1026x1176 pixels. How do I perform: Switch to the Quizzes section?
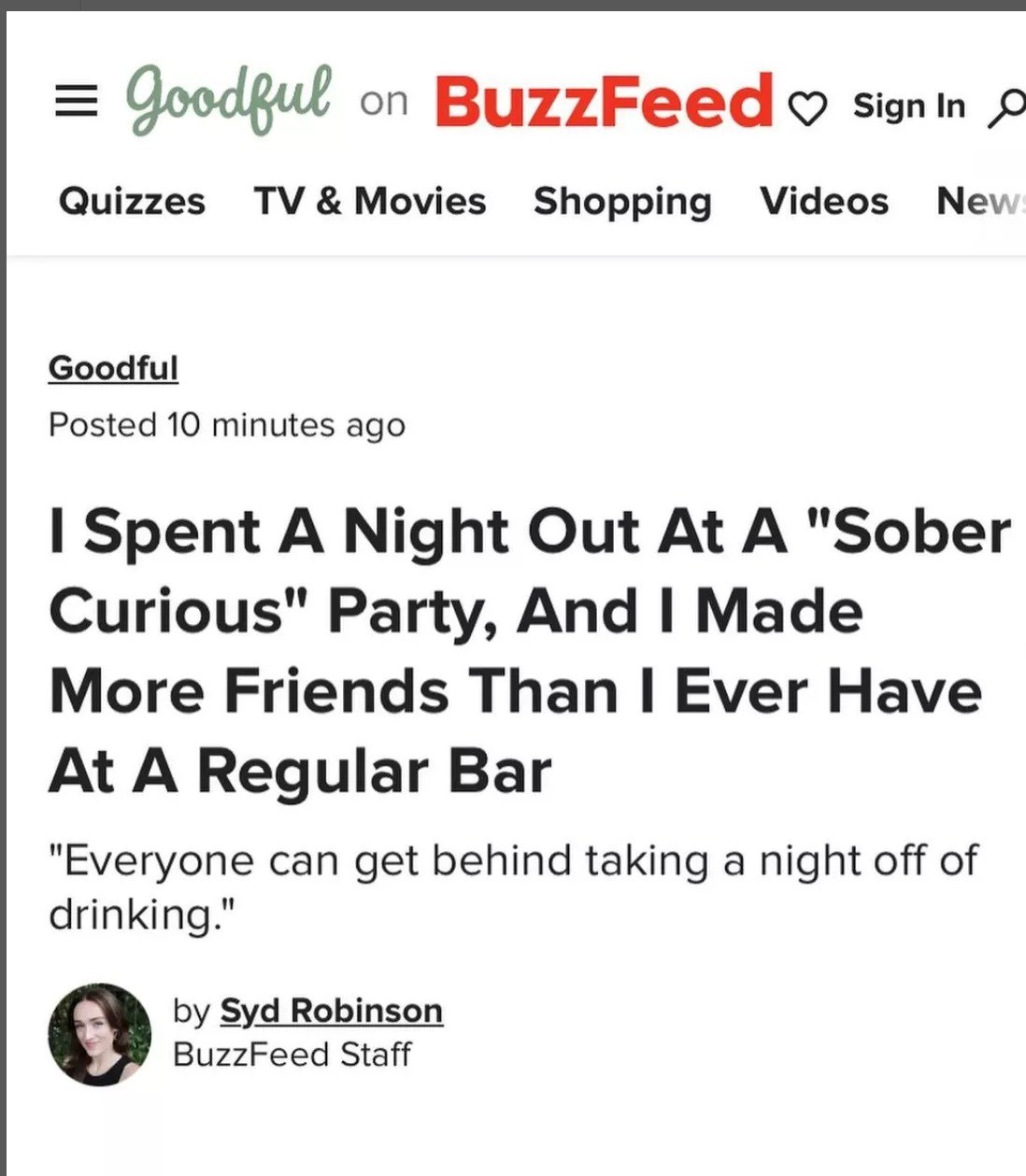click(132, 201)
